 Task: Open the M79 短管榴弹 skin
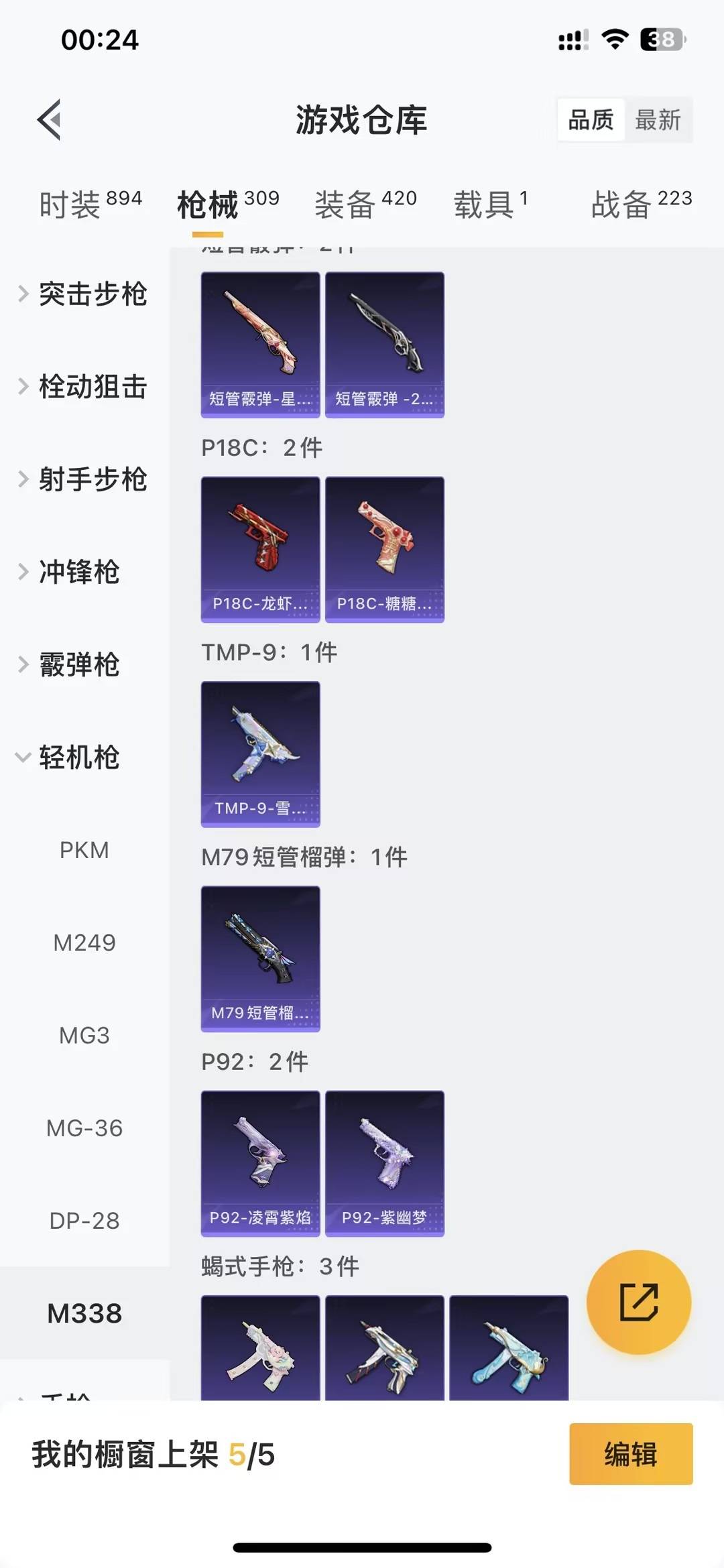click(259, 960)
